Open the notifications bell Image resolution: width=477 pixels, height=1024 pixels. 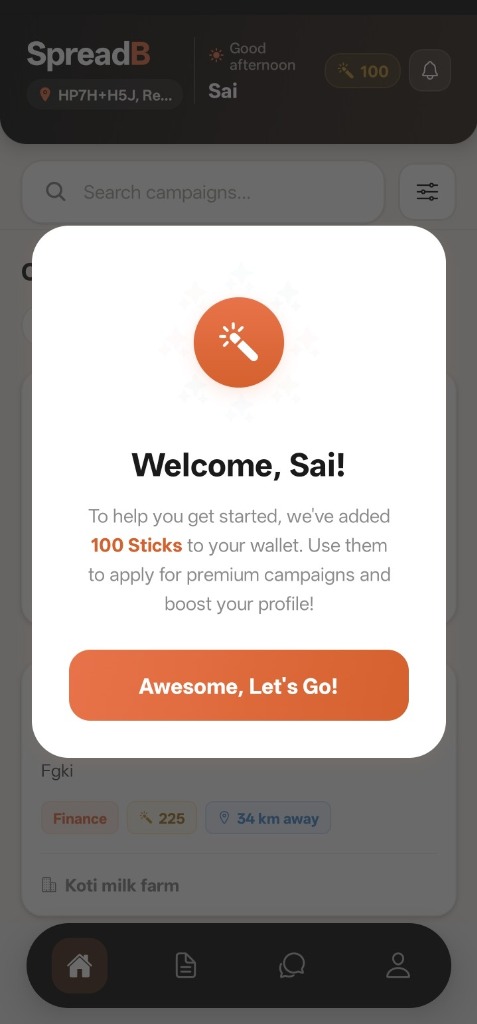[x=430, y=71]
